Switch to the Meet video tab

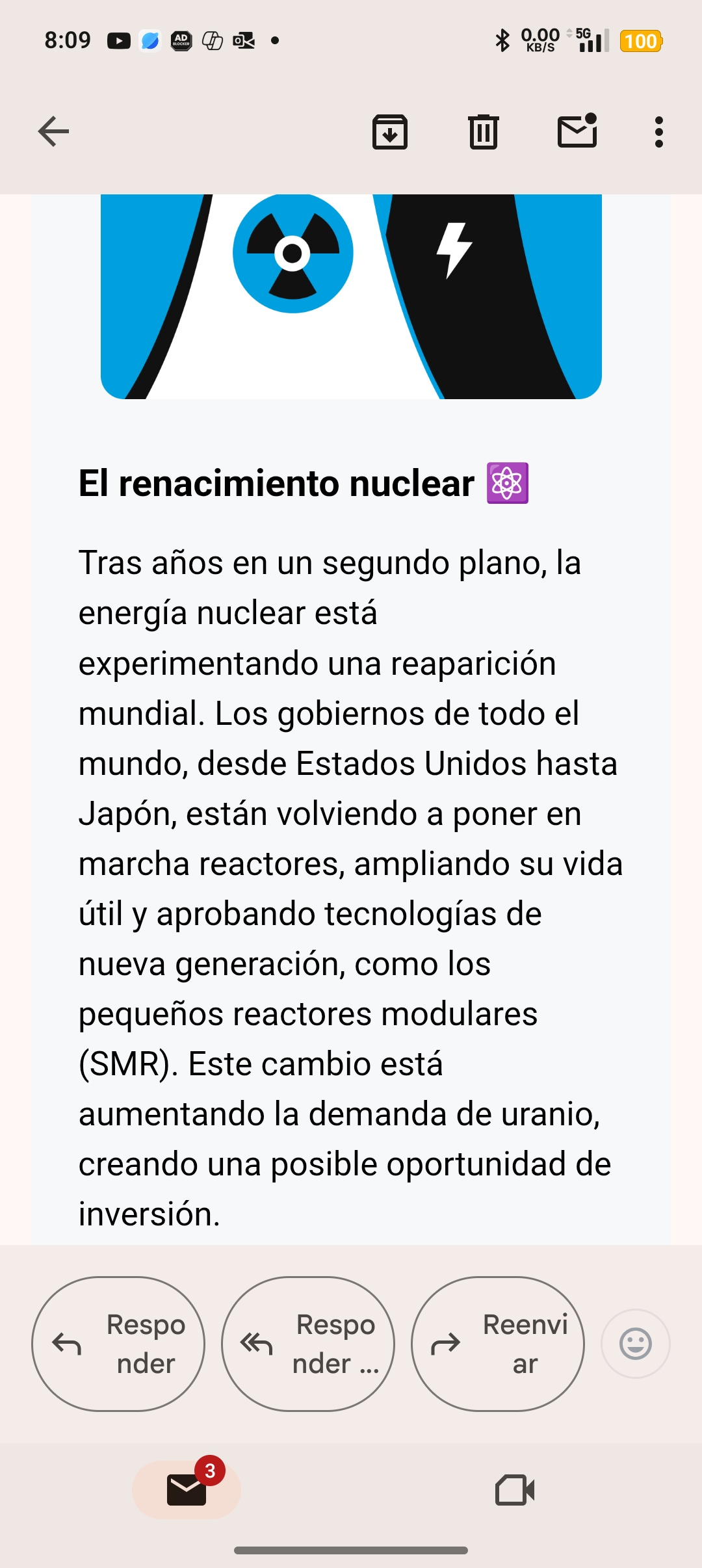coord(515,1489)
